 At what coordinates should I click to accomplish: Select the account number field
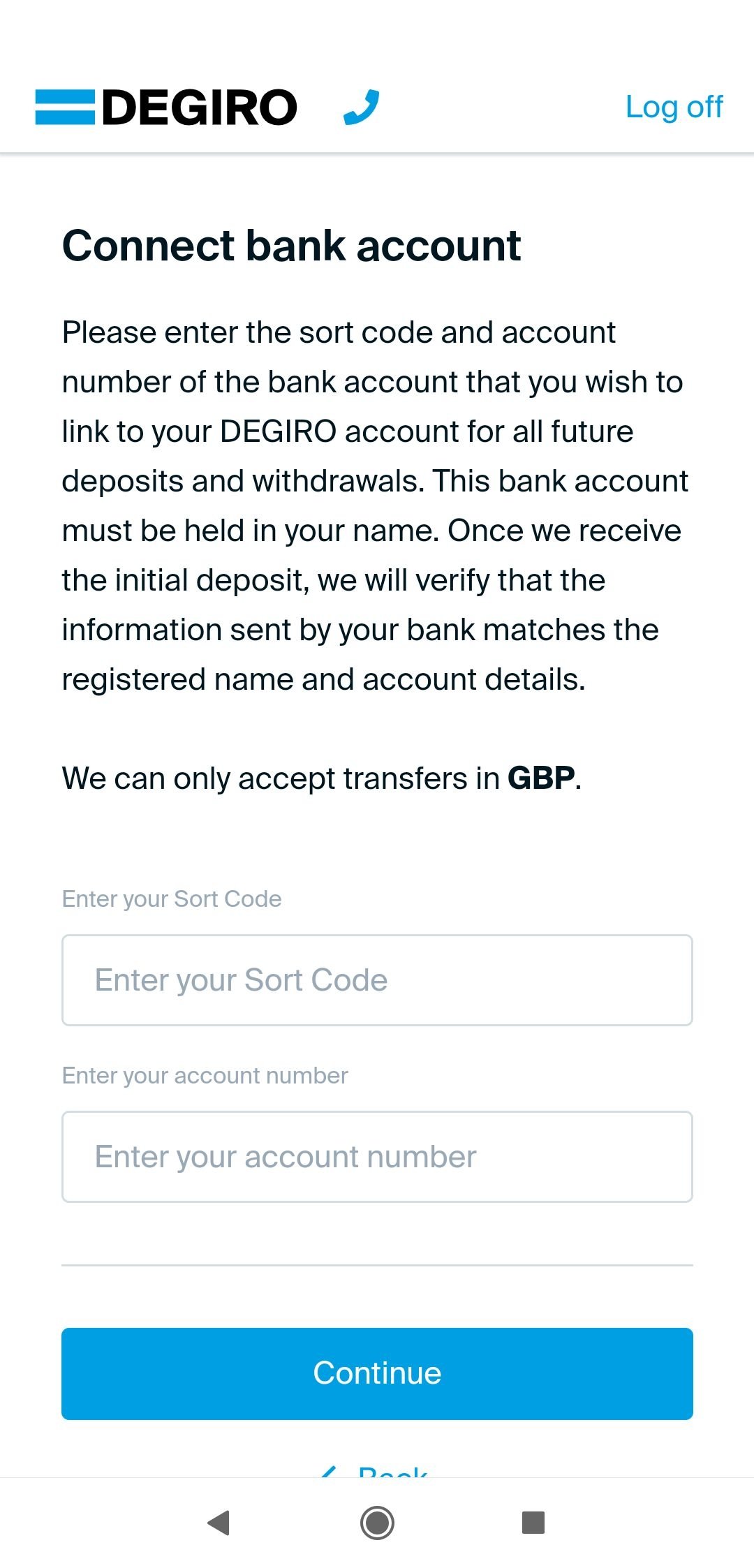377,1156
